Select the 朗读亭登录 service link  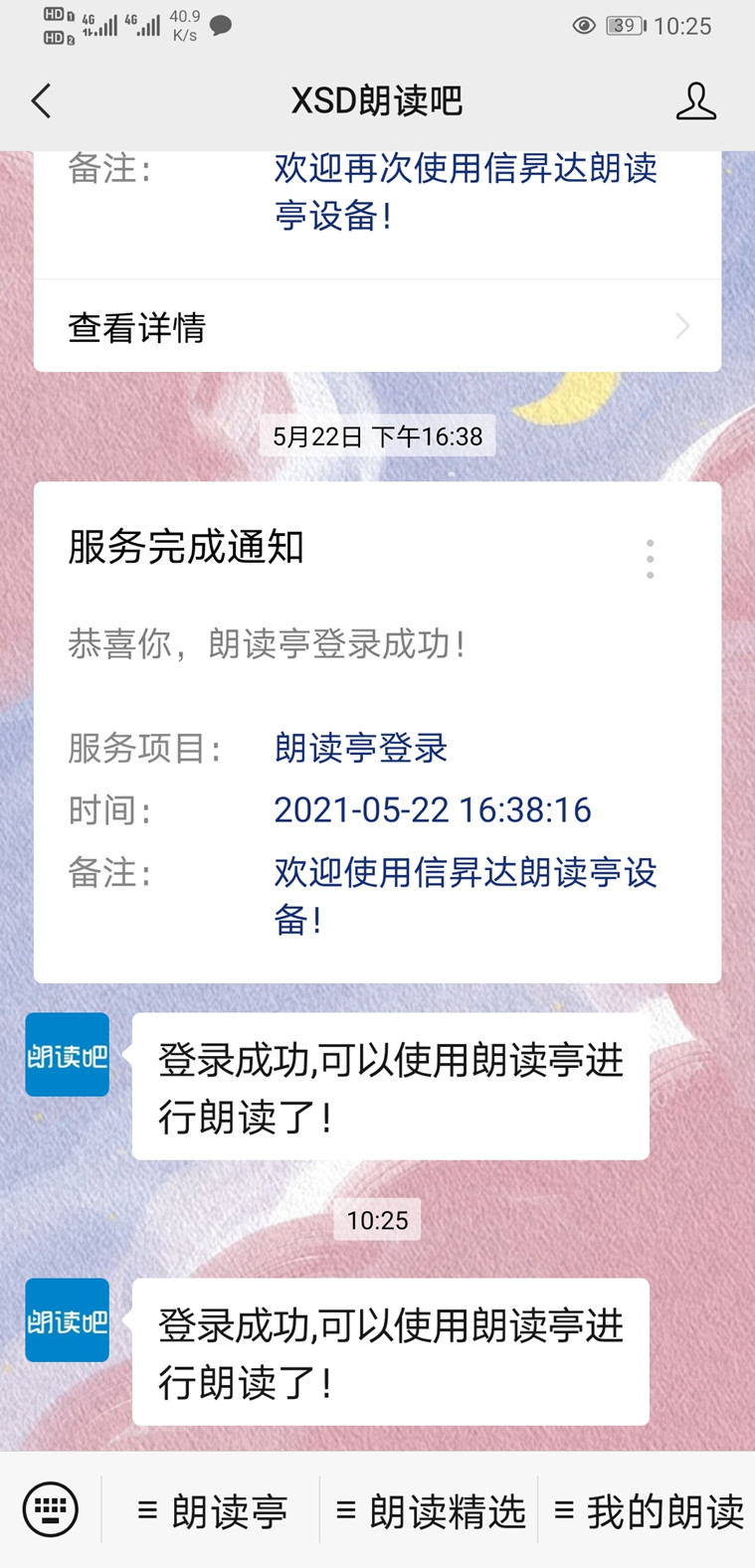click(x=361, y=750)
